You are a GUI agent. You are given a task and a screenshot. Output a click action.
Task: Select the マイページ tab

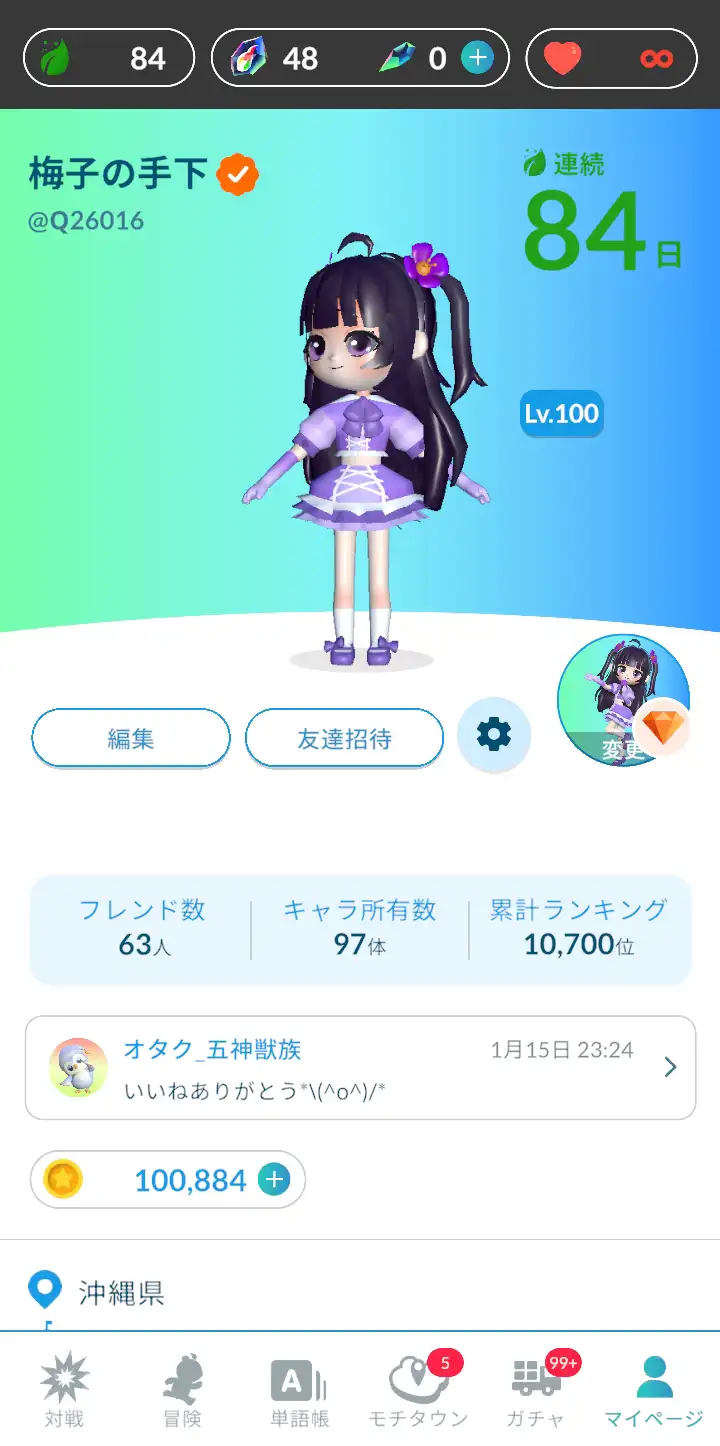click(x=654, y=1391)
